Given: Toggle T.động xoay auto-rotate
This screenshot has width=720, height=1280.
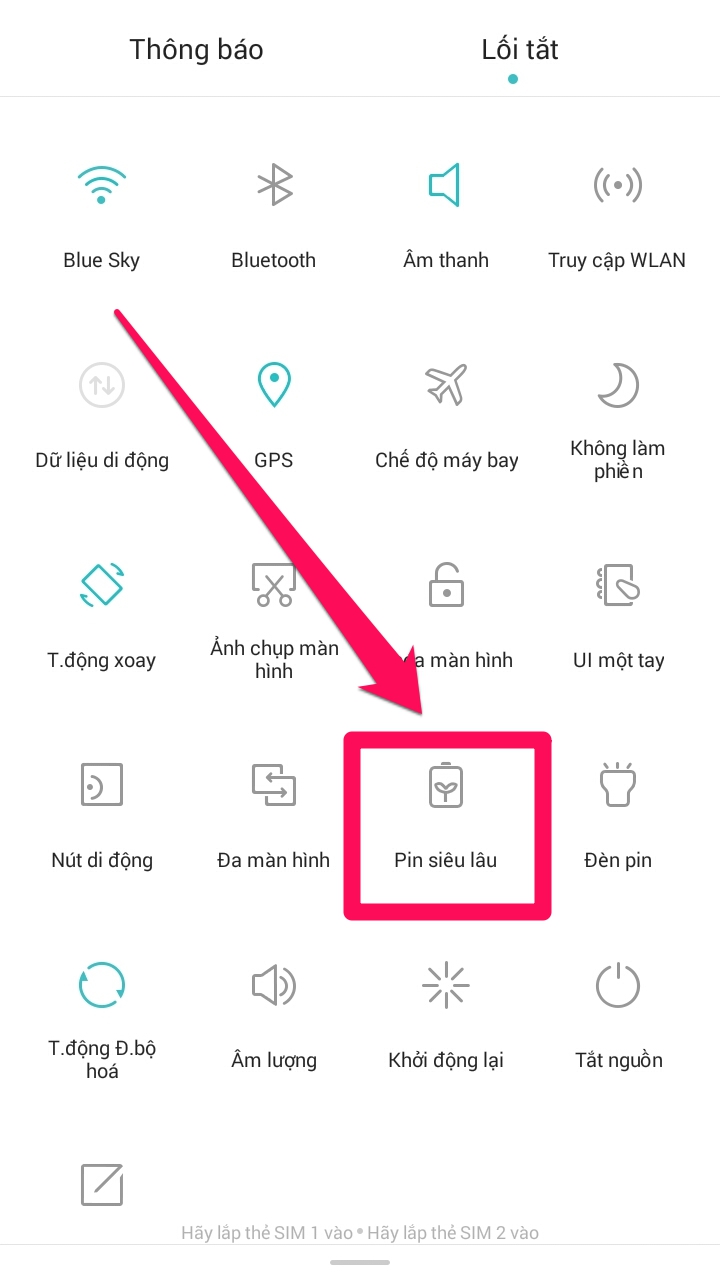Looking at the screenshot, I should (101, 586).
